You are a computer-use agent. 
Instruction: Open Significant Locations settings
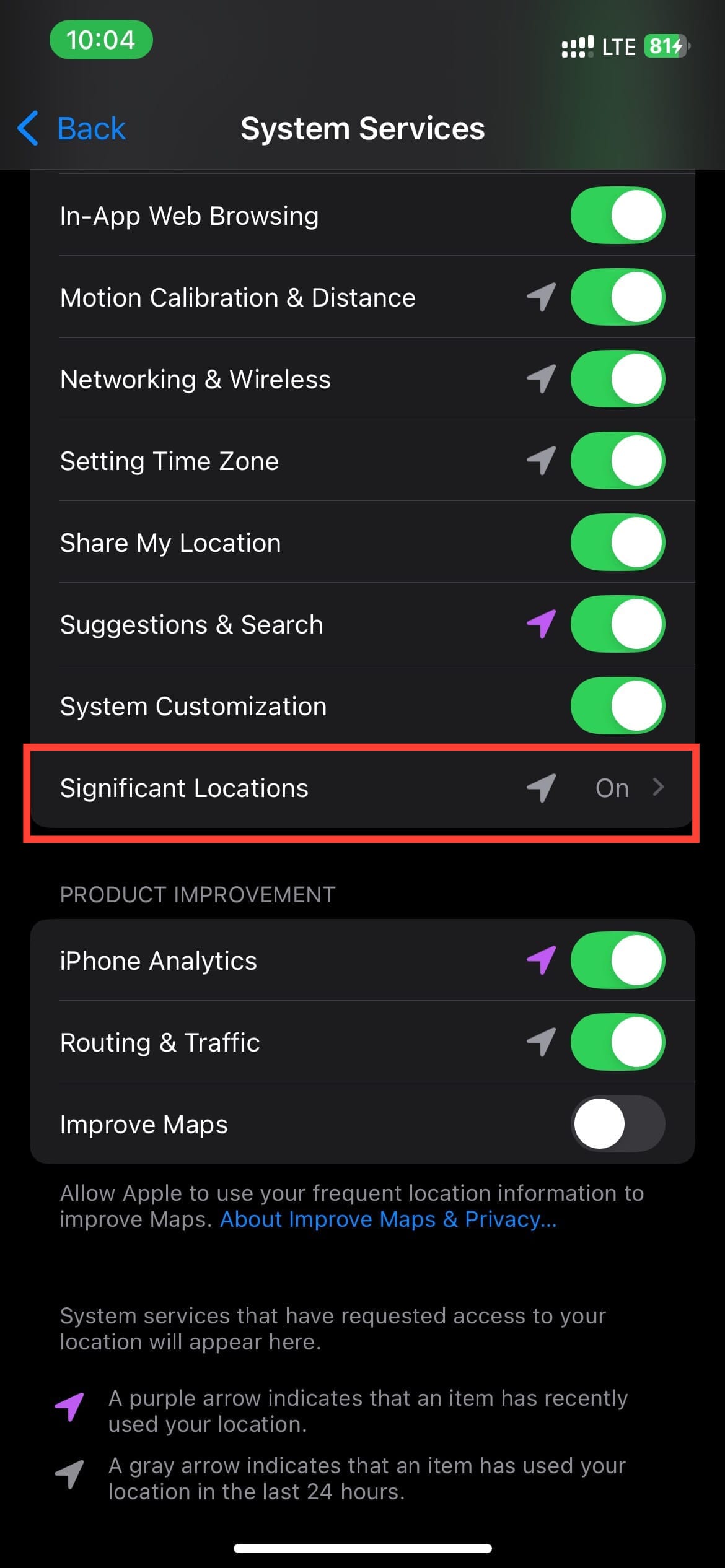point(362,788)
